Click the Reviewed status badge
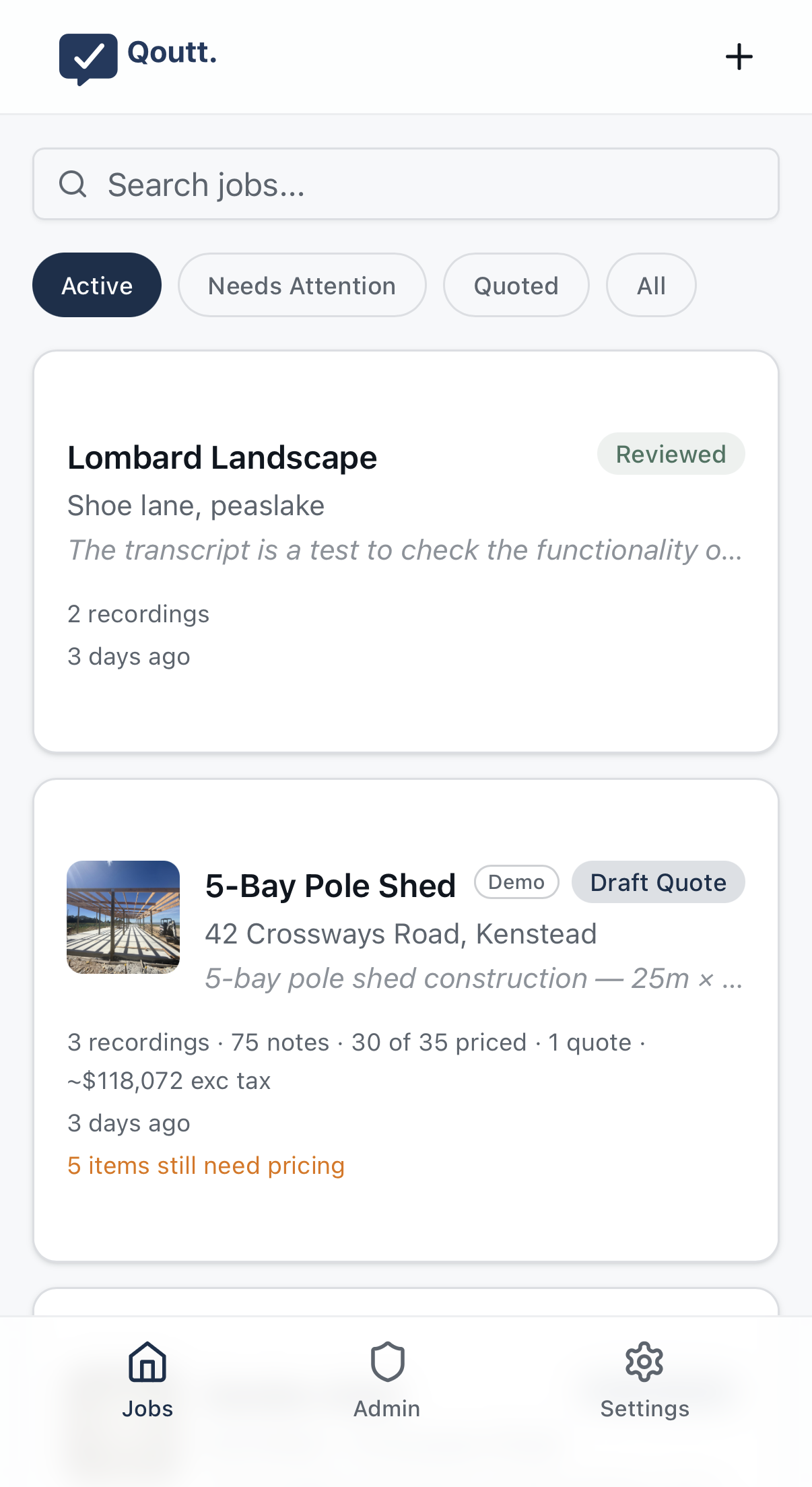The width and height of the screenshot is (812, 1487). tap(671, 453)
